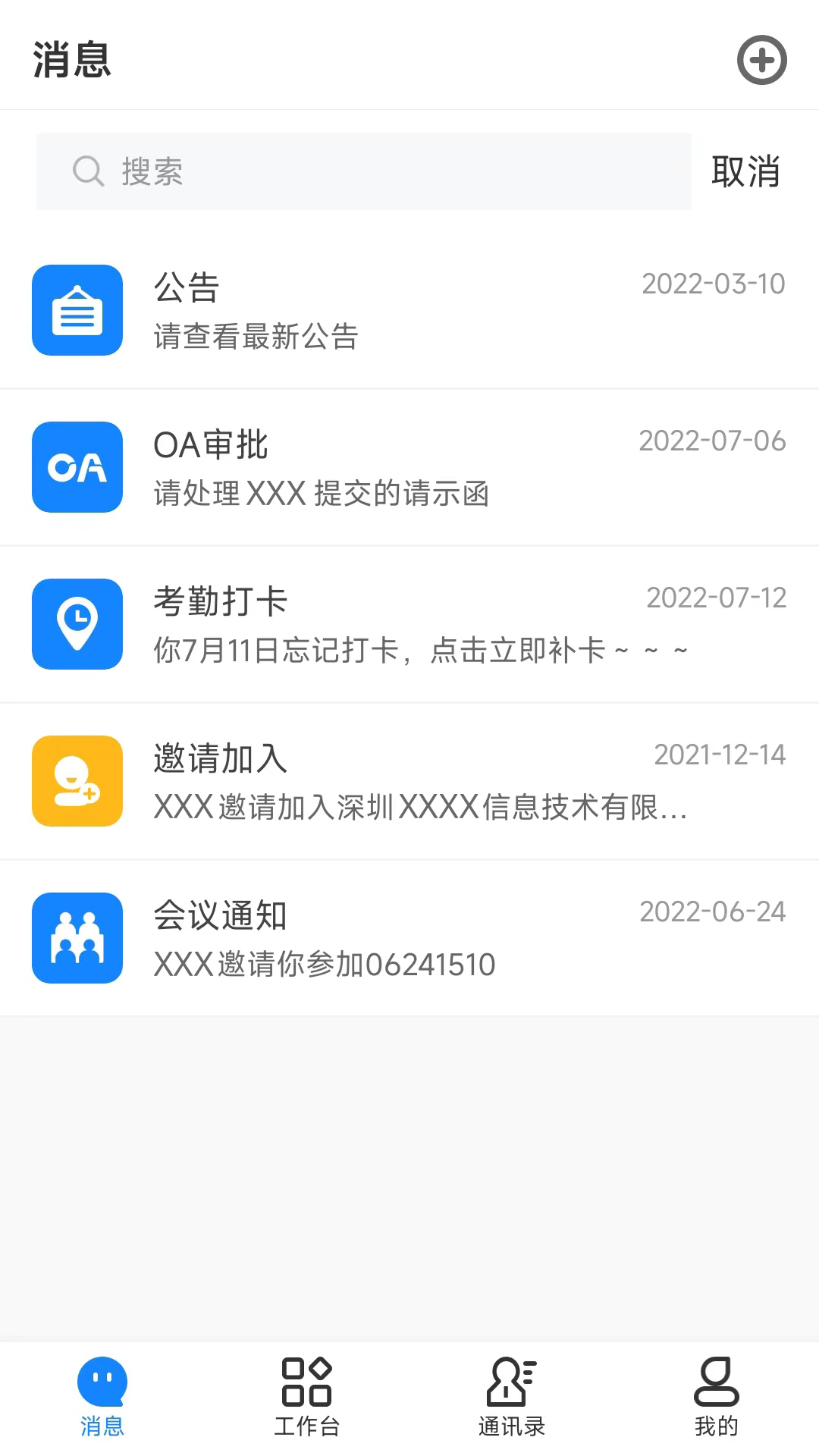Switch to the 工作台 tab
The height and width of the screenshot is (1456, 819).
307,1397
